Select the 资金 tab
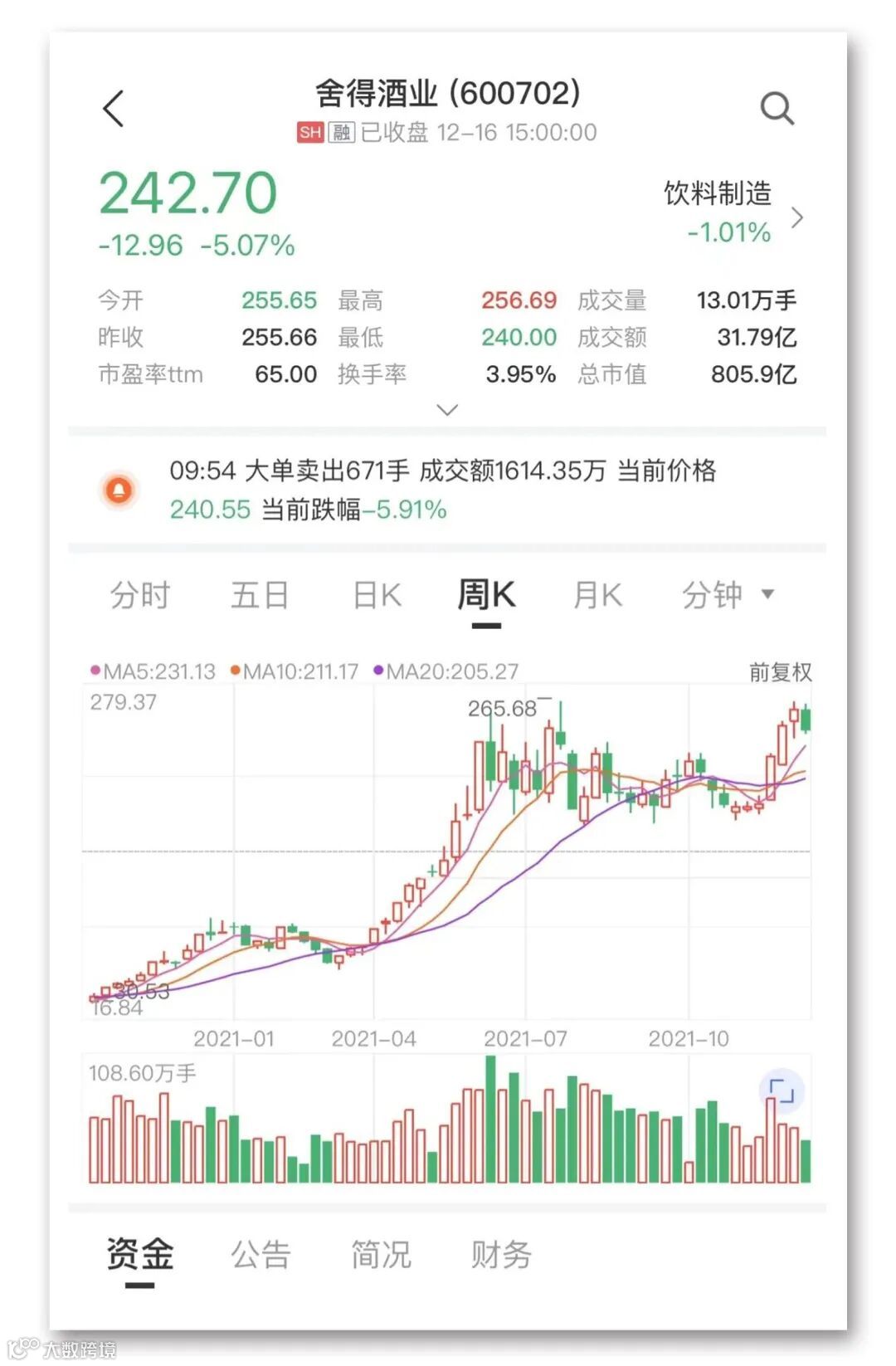This screenshot has width=896, height=1366. 140,1254
